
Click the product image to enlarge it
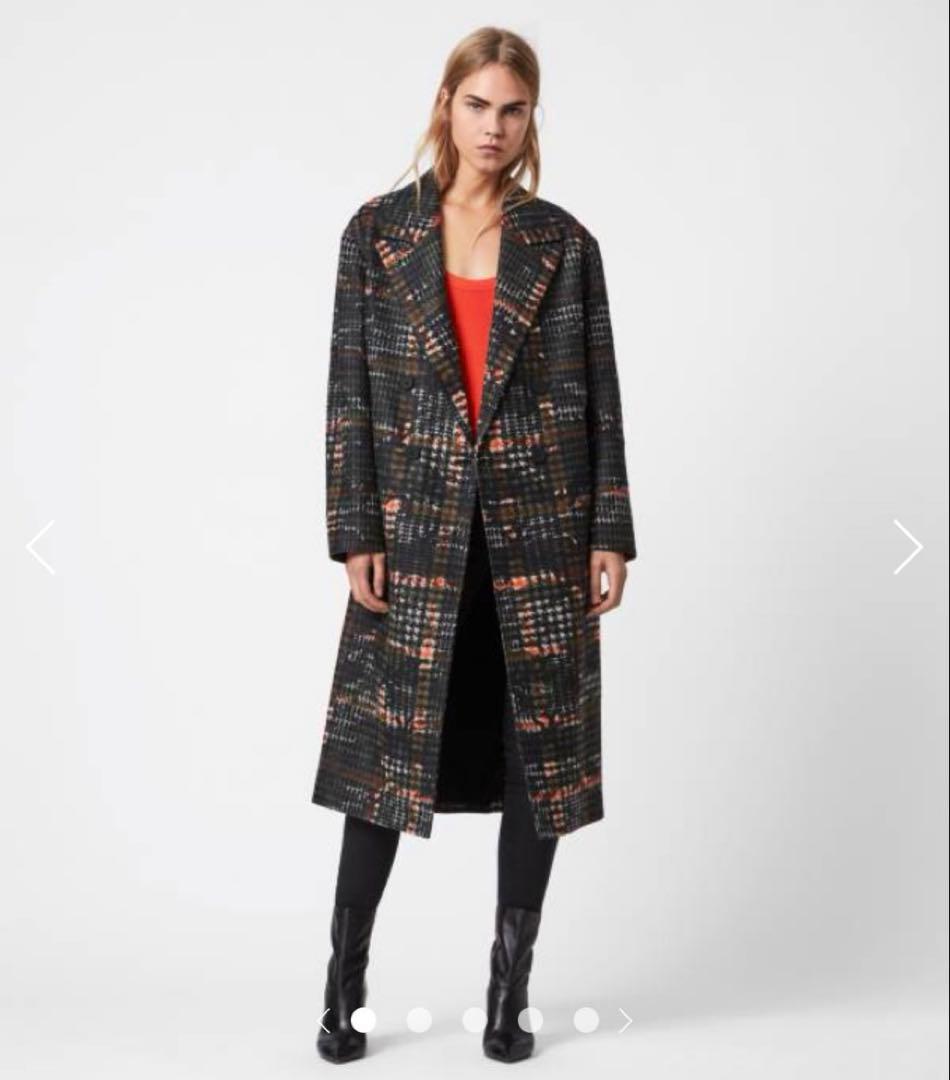pyautogui.click(x=475, y=500)
